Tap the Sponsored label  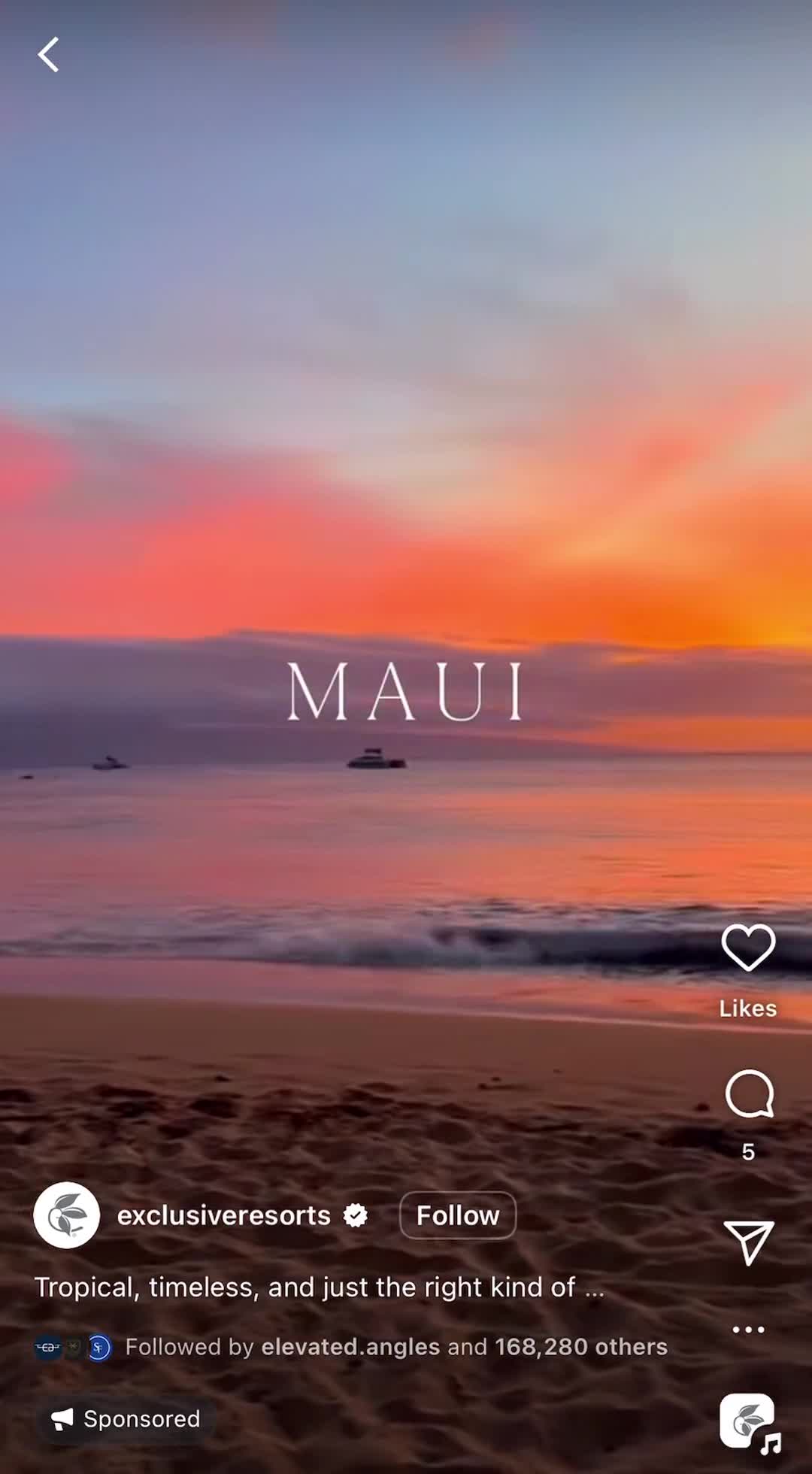tap(126, 1419)
